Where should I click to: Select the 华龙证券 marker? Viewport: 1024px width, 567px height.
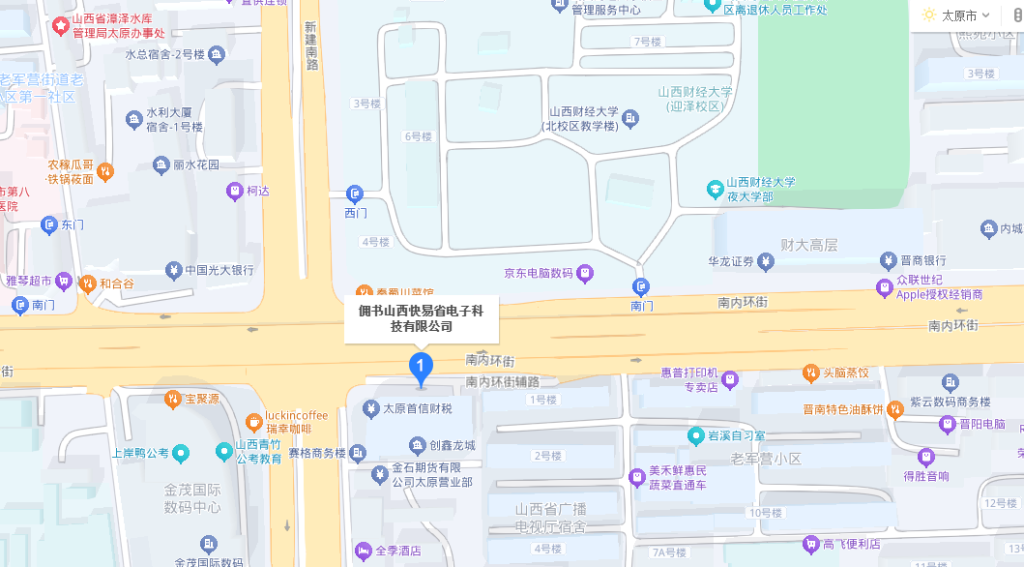[766, 262]
